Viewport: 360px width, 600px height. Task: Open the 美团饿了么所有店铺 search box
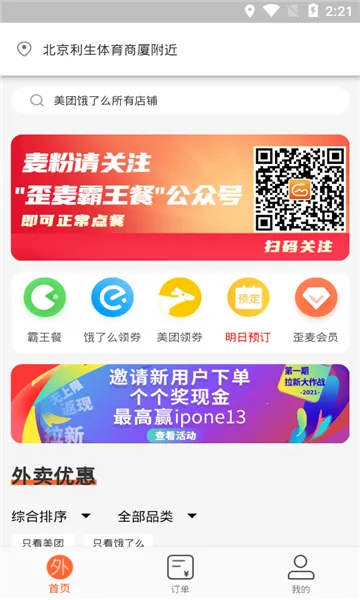180,101
